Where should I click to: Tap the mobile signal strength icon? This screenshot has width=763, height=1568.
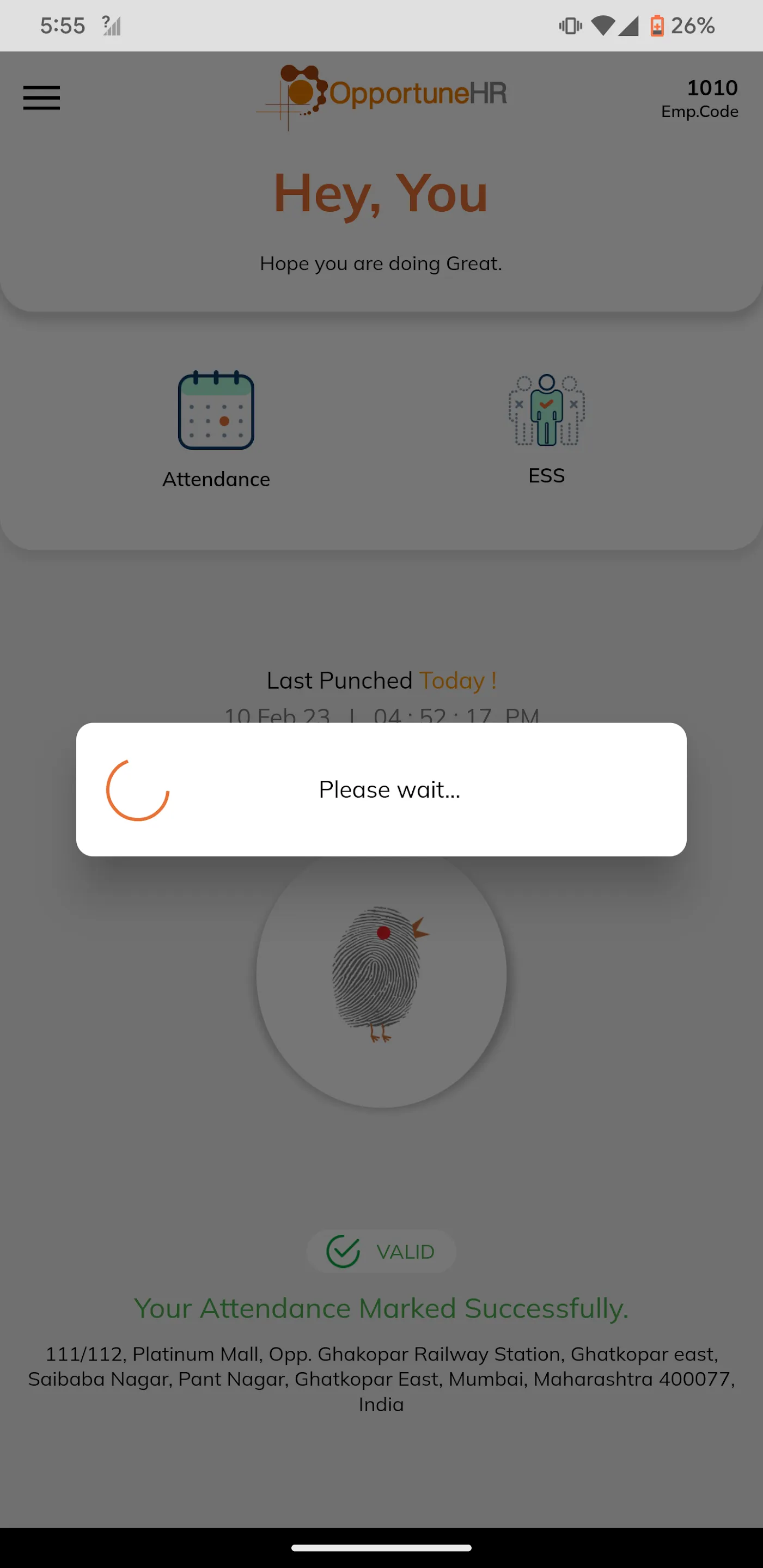(x=627, y=25)
